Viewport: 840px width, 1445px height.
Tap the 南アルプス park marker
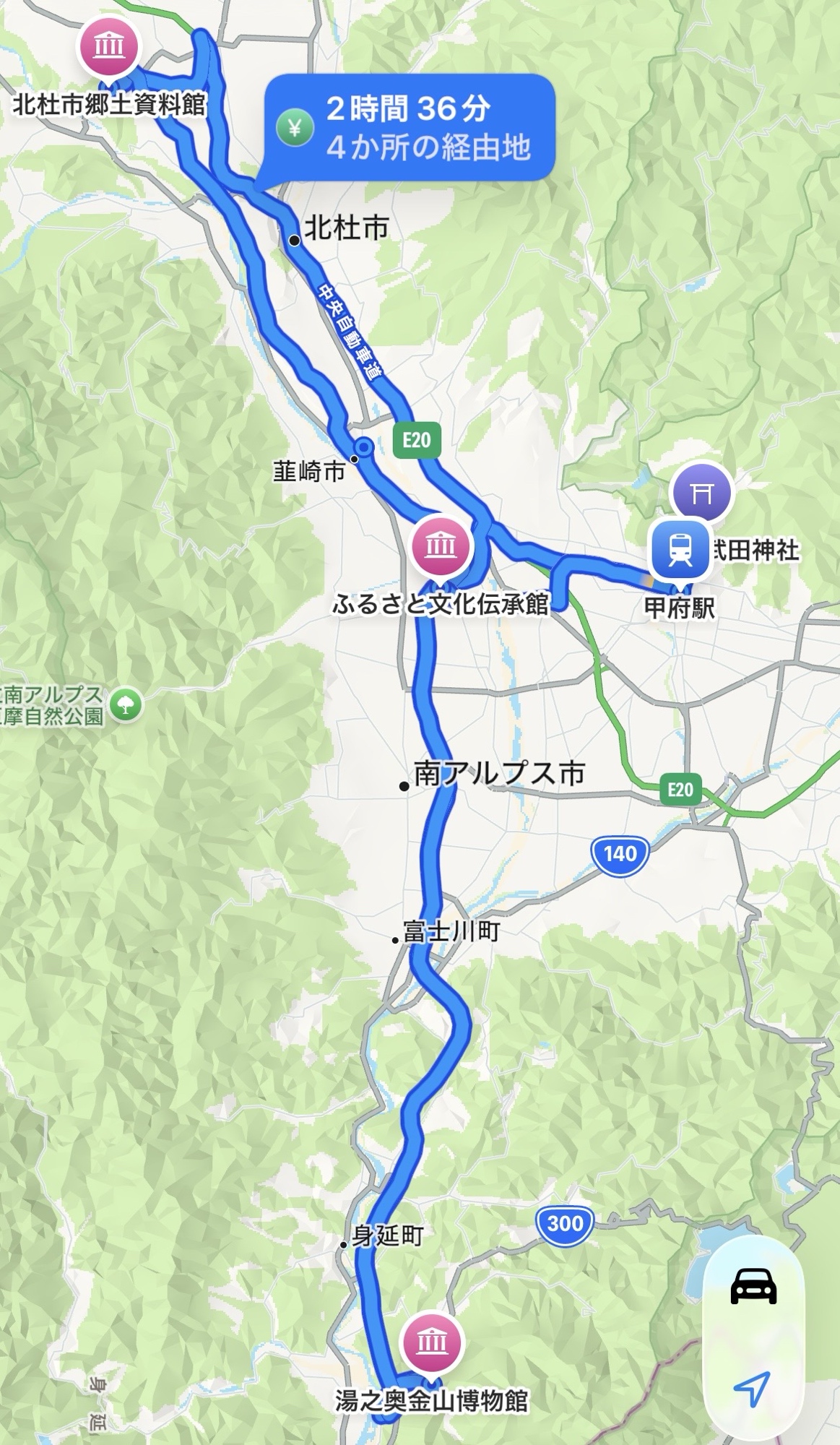pyautogui.click(x=126, y=704)
